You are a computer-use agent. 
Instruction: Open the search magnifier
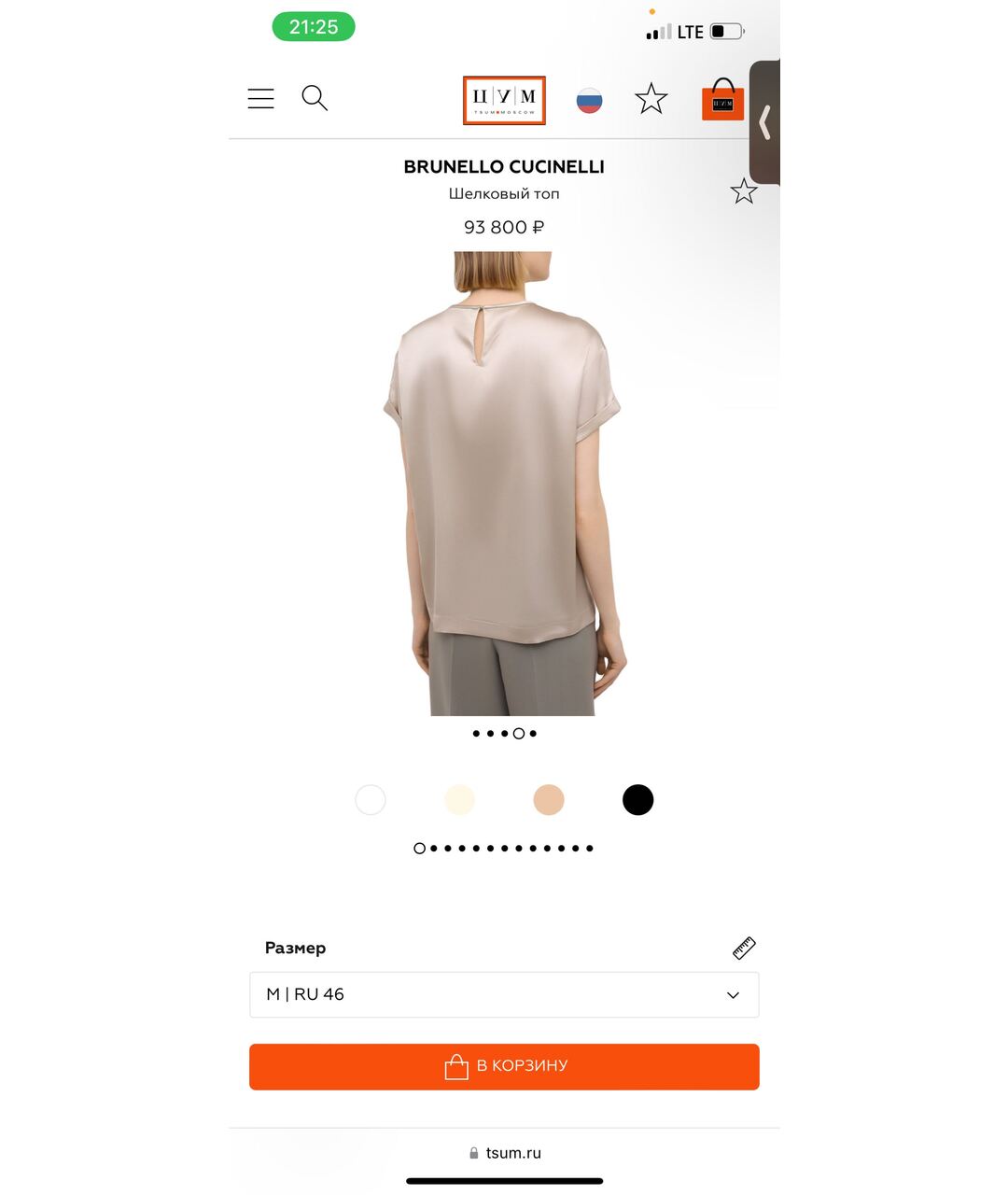pos(315,98)
